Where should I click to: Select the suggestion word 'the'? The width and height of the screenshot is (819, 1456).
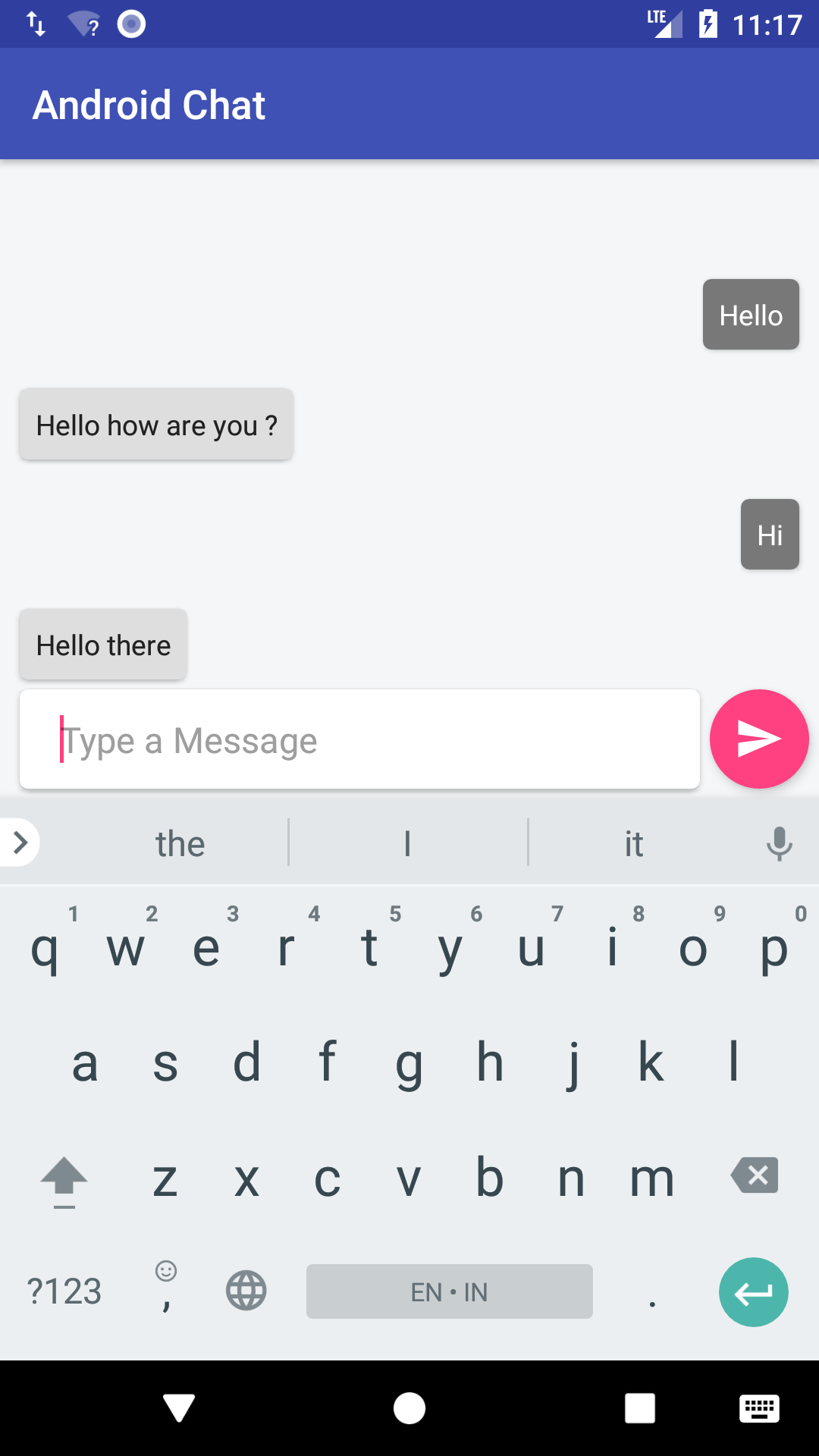(179, 843)
